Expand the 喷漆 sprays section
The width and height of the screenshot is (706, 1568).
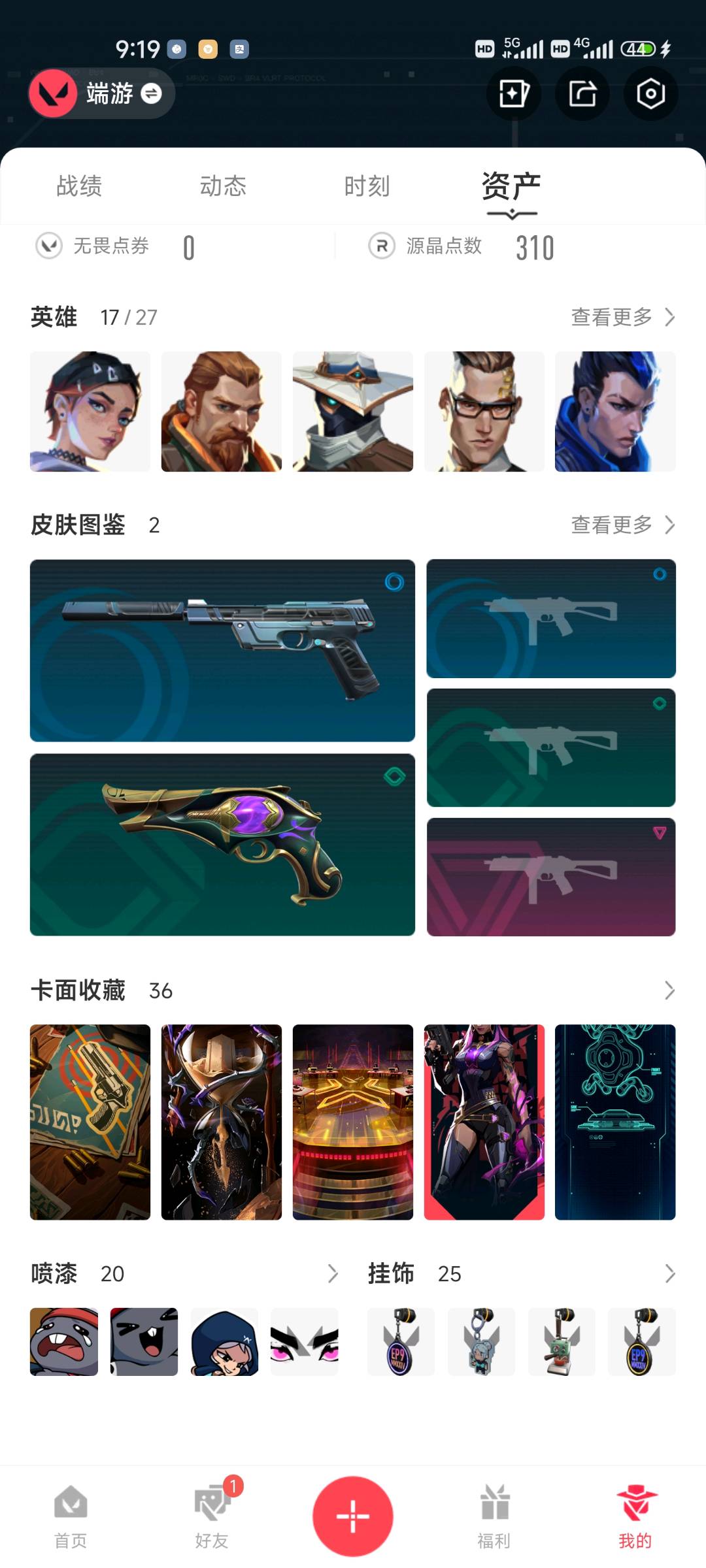click(332, 1273)
